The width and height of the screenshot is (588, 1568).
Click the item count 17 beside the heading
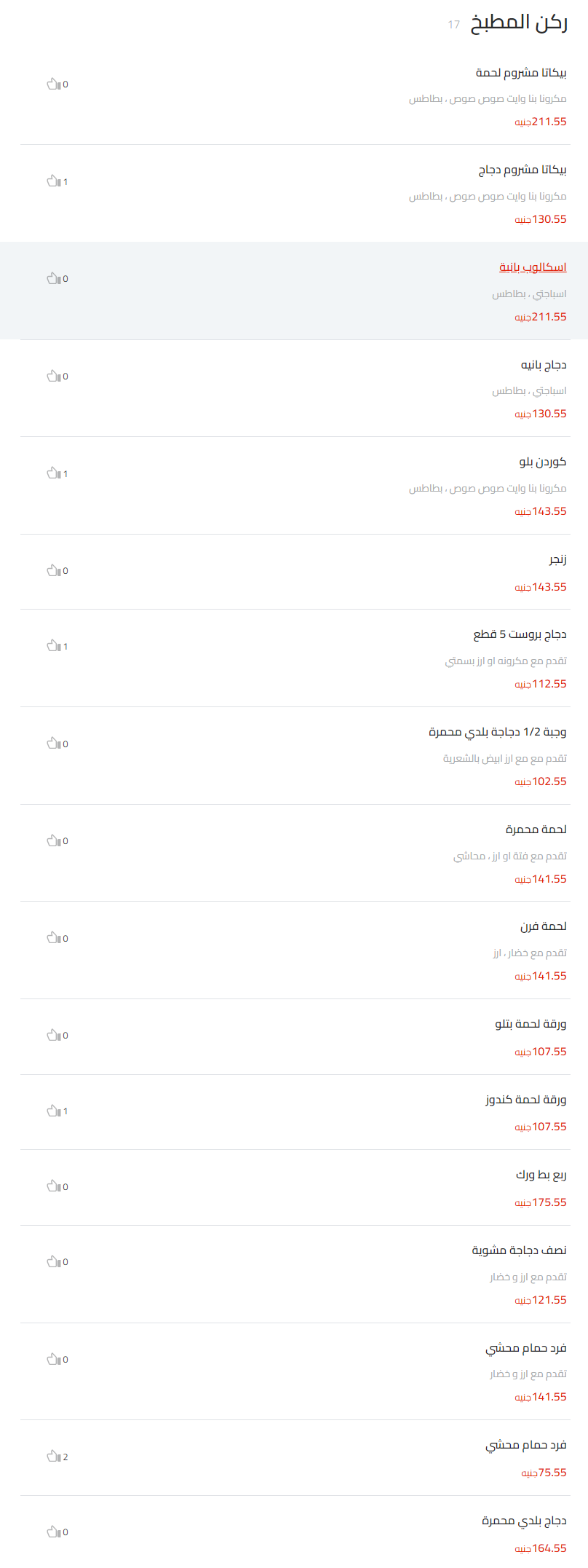pyautogui.click(x=455, y=24)
